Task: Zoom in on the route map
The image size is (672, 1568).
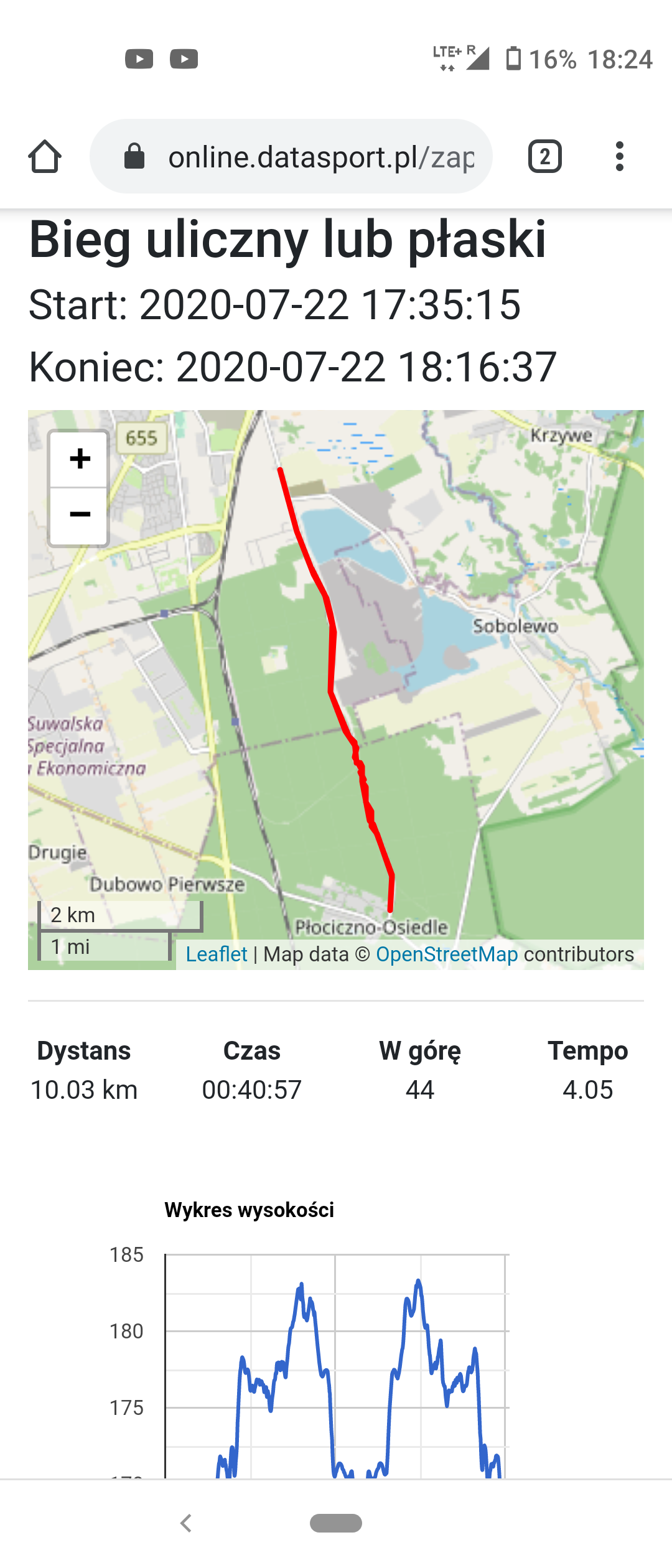Action: tap(80, 459)
